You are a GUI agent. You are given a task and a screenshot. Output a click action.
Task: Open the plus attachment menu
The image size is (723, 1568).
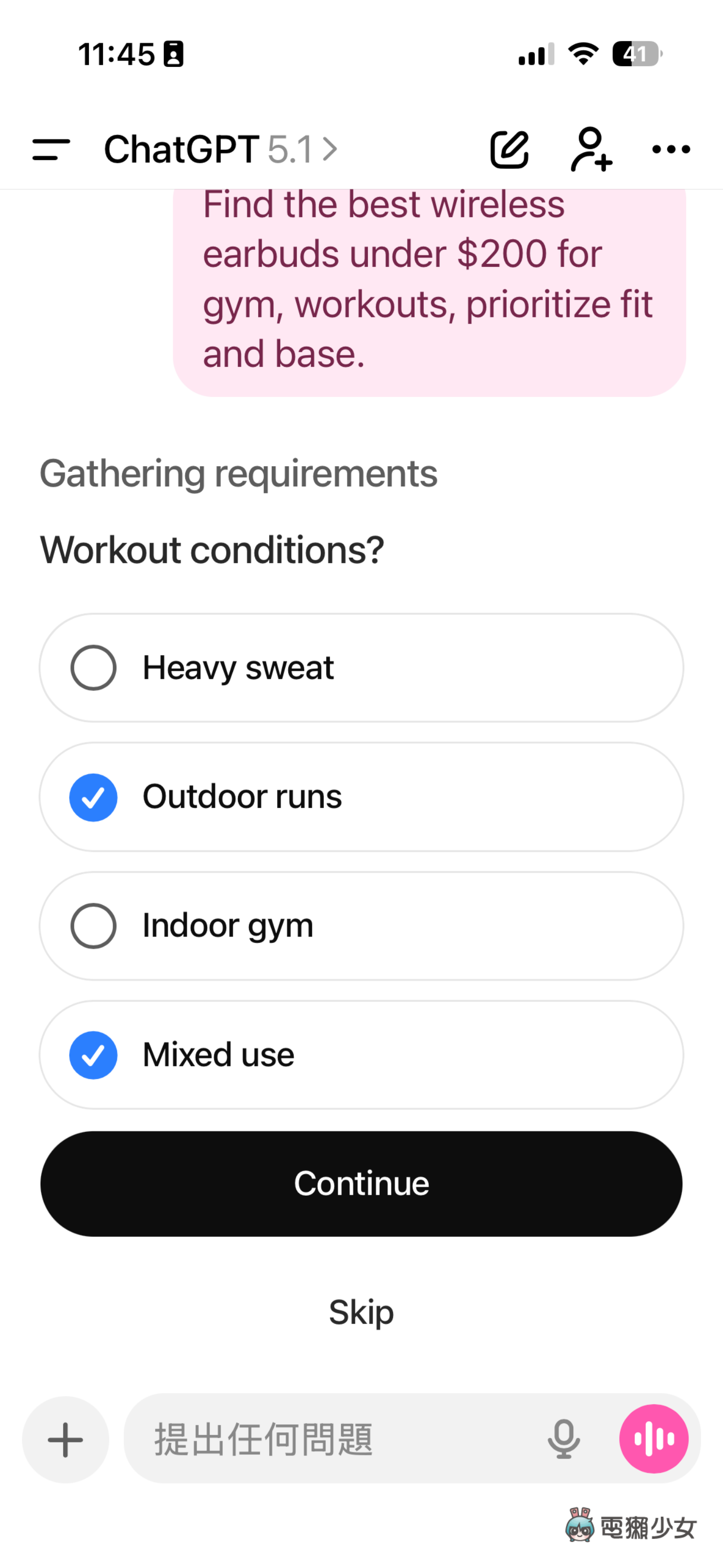(66, 1439)
